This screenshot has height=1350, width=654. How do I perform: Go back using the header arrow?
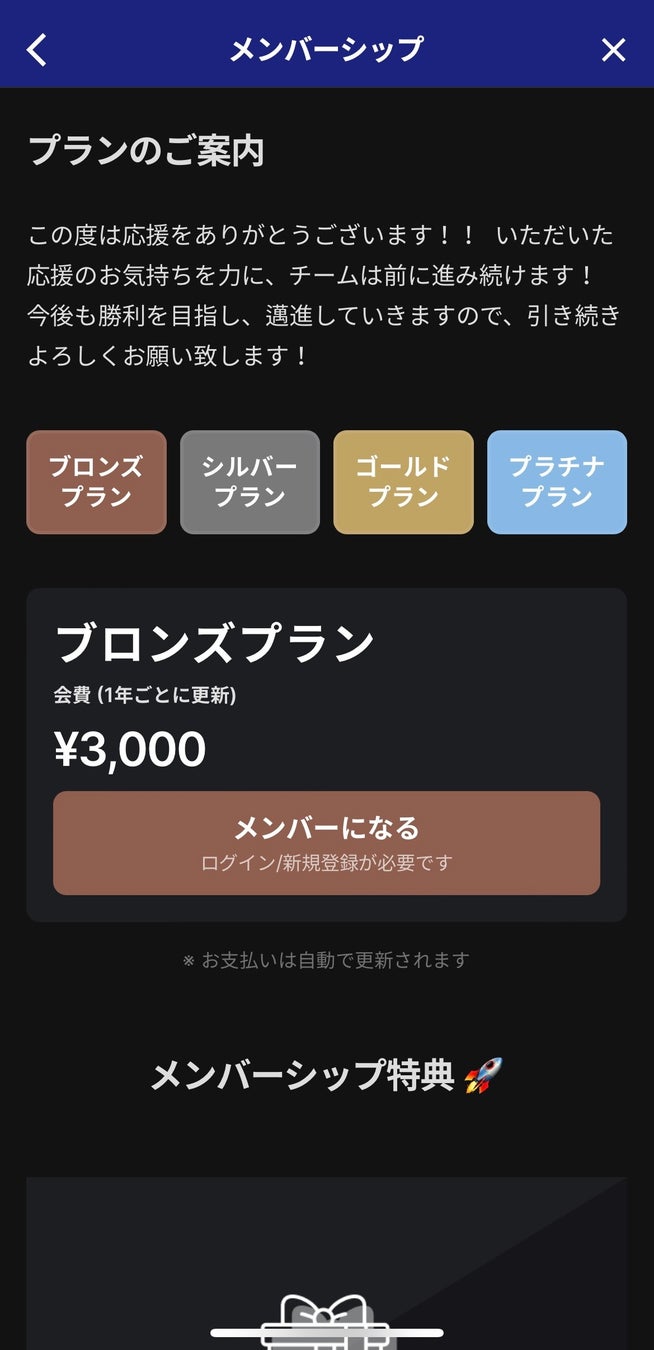[37, 49]
